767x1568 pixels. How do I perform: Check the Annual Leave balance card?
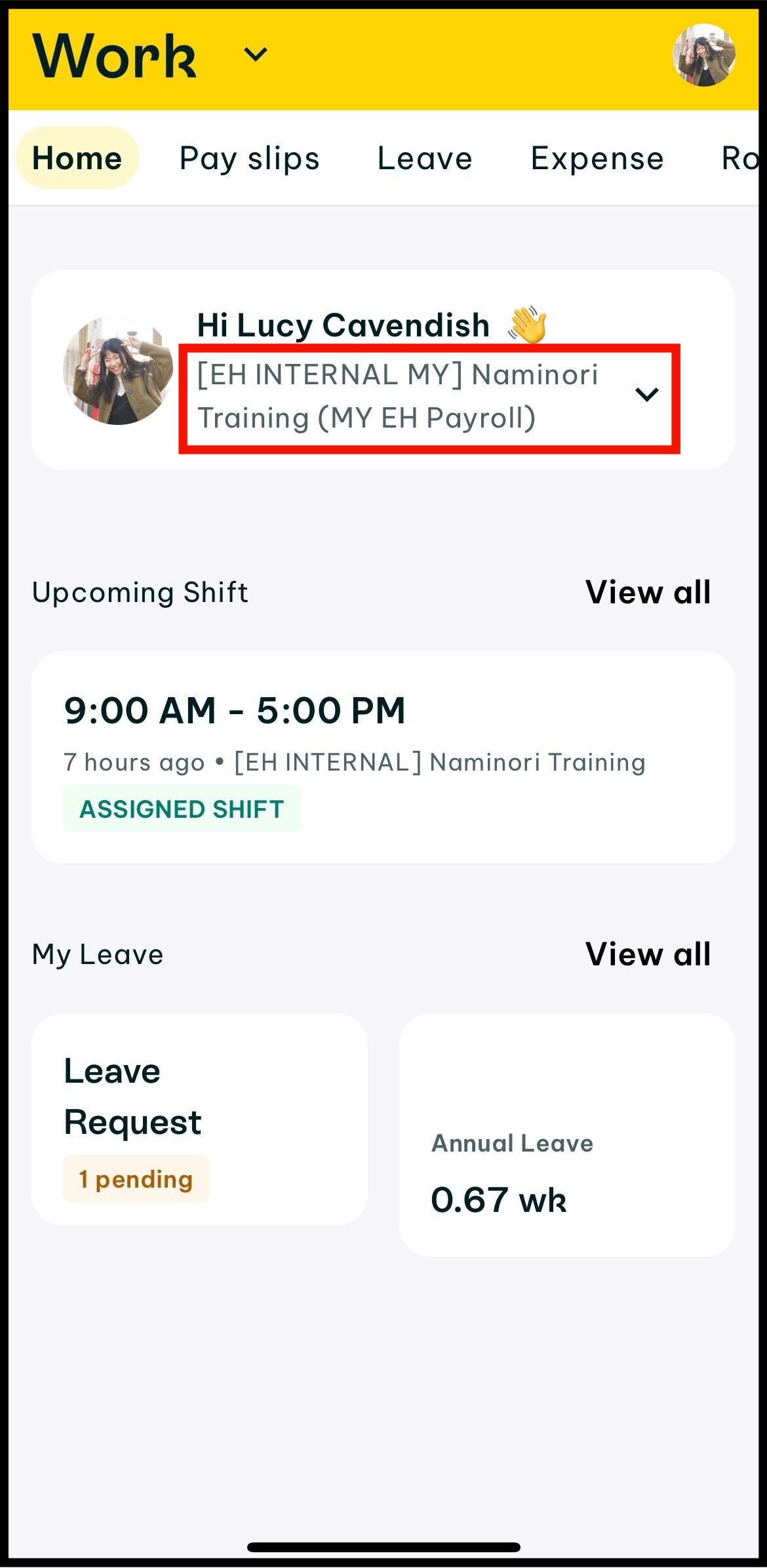click(566, 1135)
